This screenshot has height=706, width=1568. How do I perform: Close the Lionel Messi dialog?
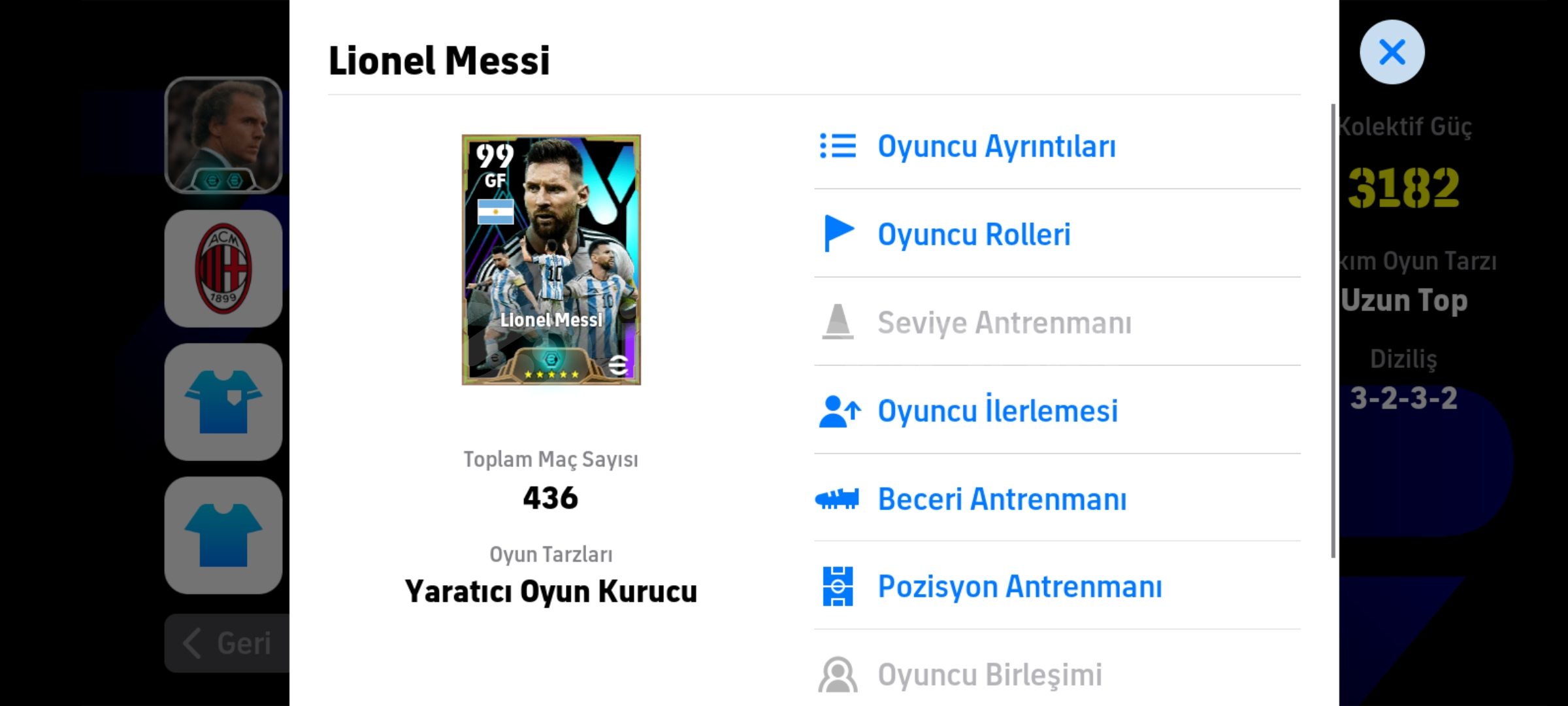pyautogui.click(x=1392, y=52)
